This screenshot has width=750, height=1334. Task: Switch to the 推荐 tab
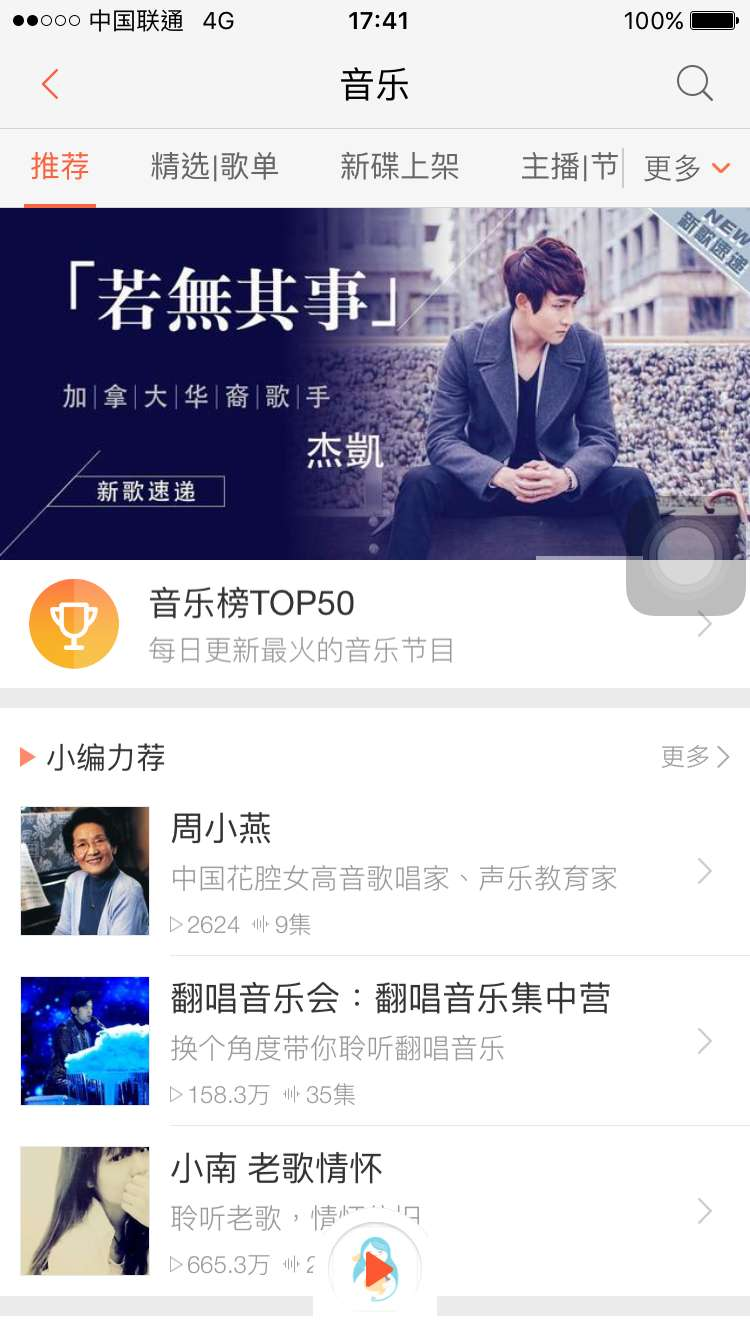tap(60, 167)
